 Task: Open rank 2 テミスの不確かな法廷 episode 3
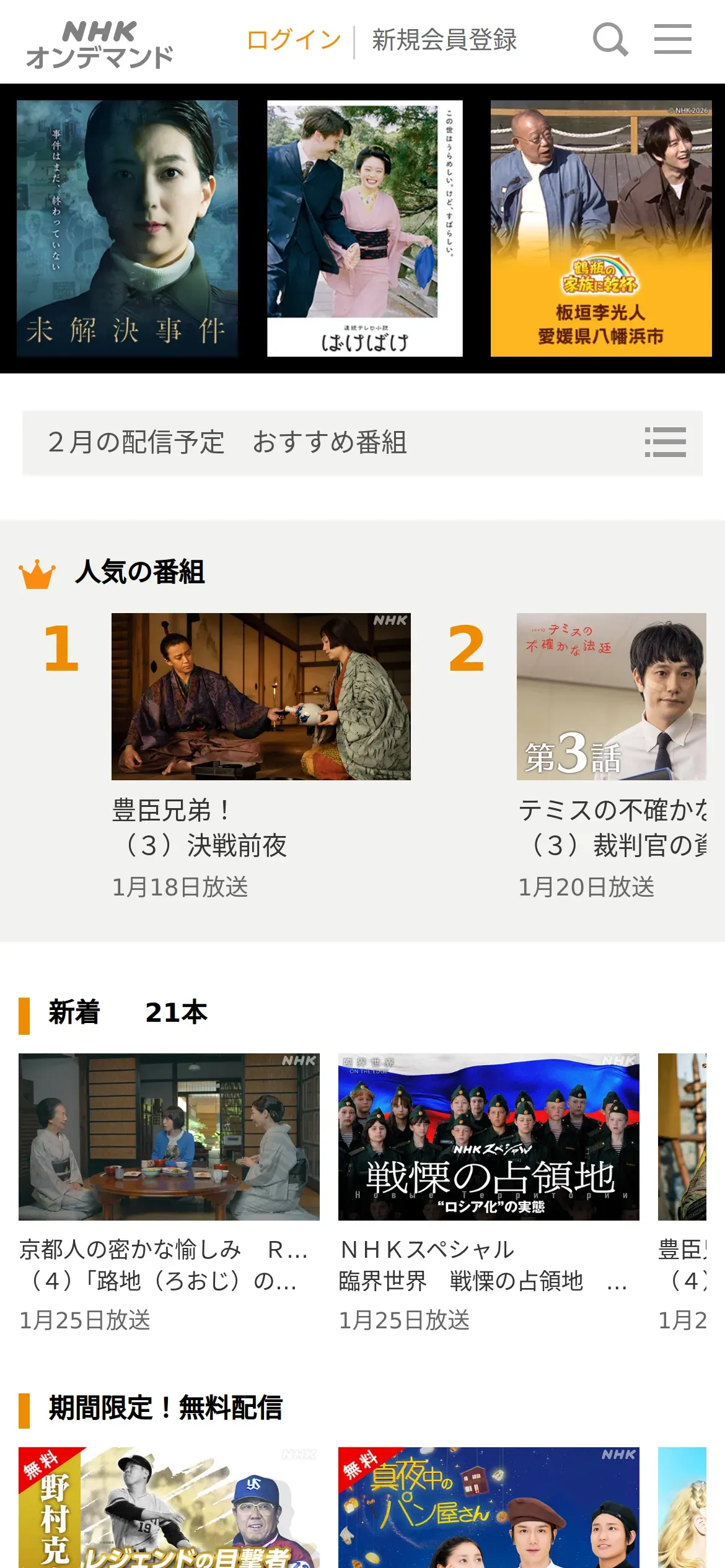[x=611, y=697]
